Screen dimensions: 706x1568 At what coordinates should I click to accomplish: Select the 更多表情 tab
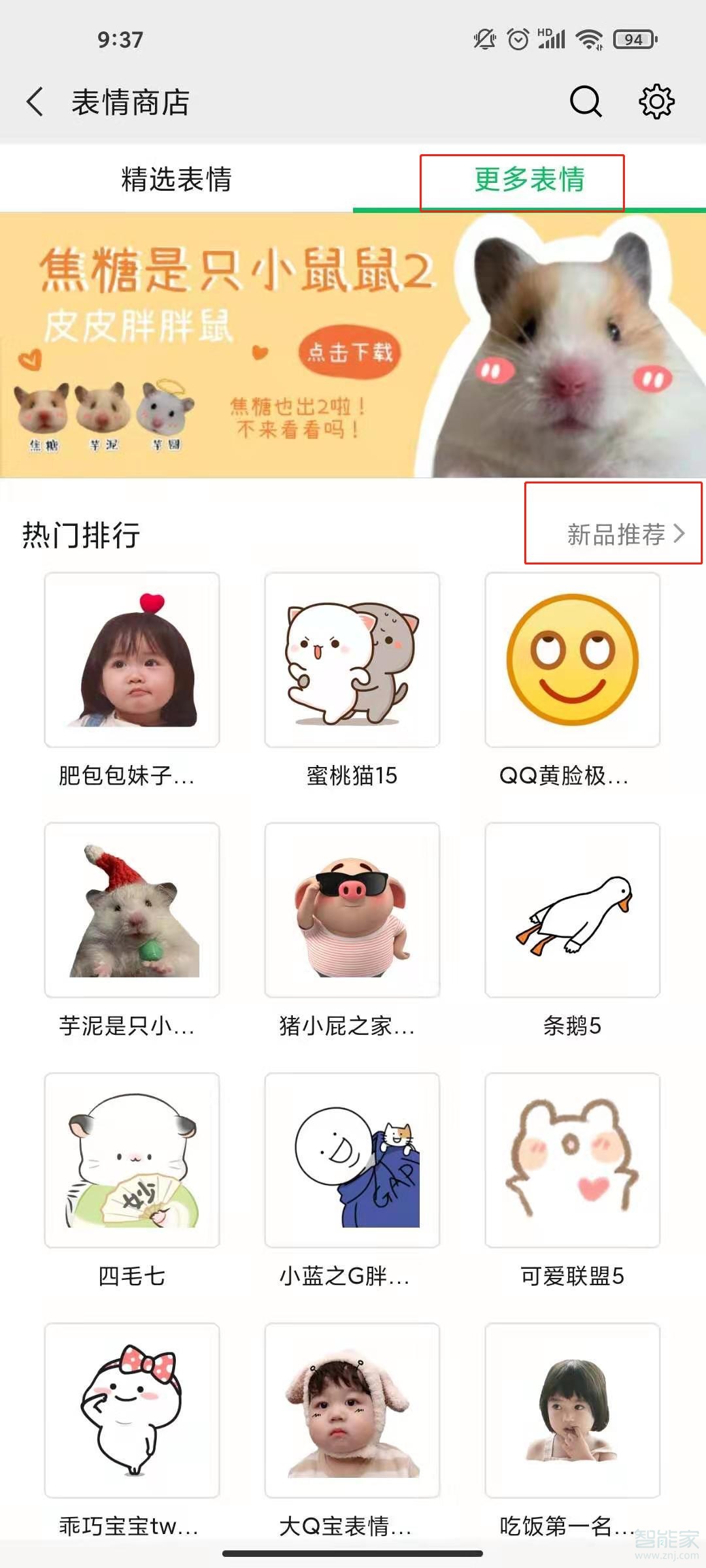(x=529, y=180)
